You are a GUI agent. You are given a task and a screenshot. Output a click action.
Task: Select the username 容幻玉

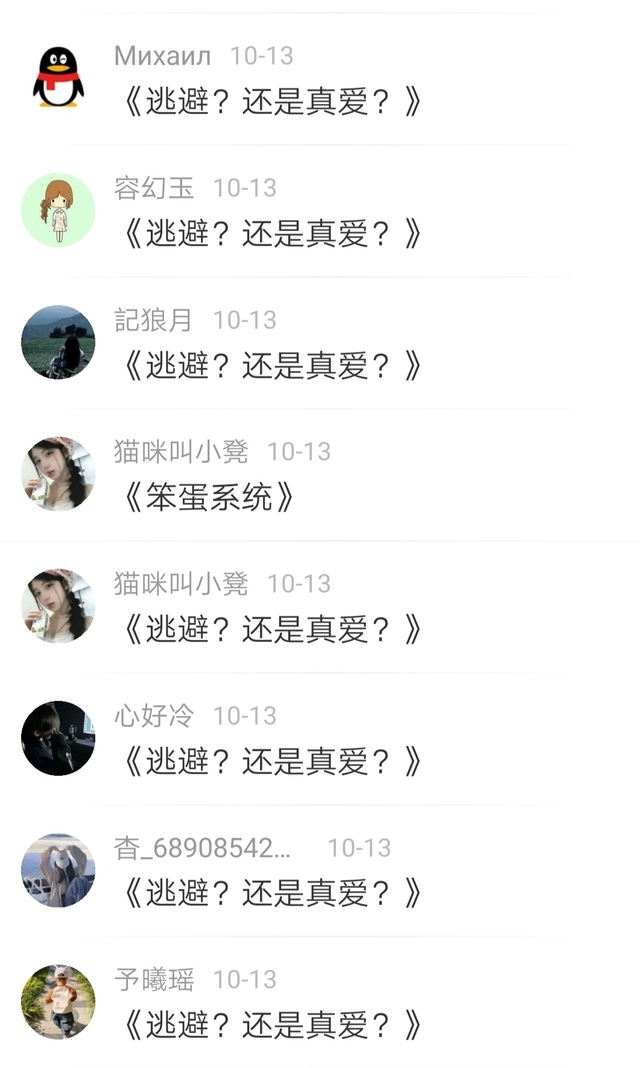tap(154, 188)
